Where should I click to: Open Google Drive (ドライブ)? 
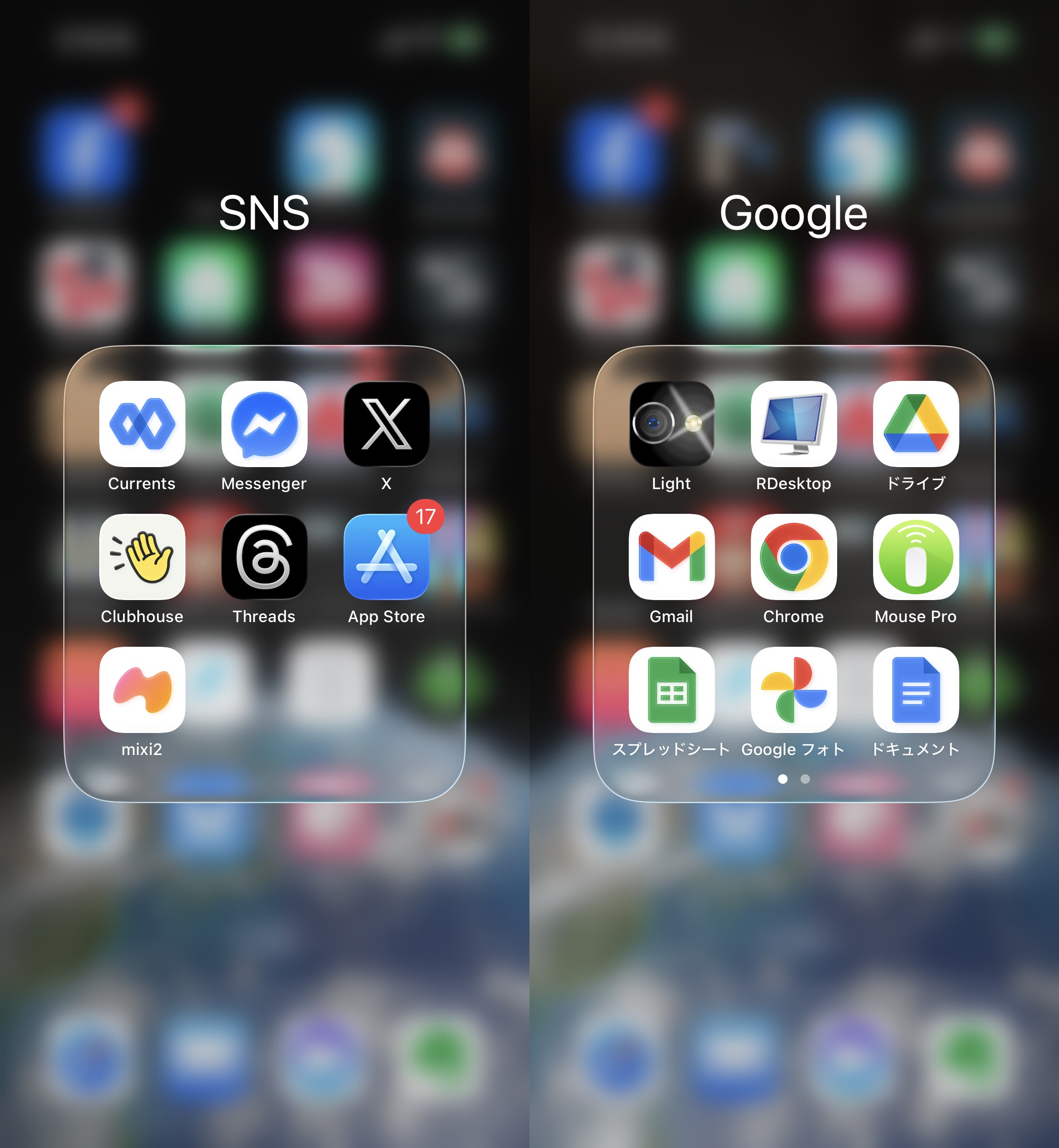[x=916, y=424]
